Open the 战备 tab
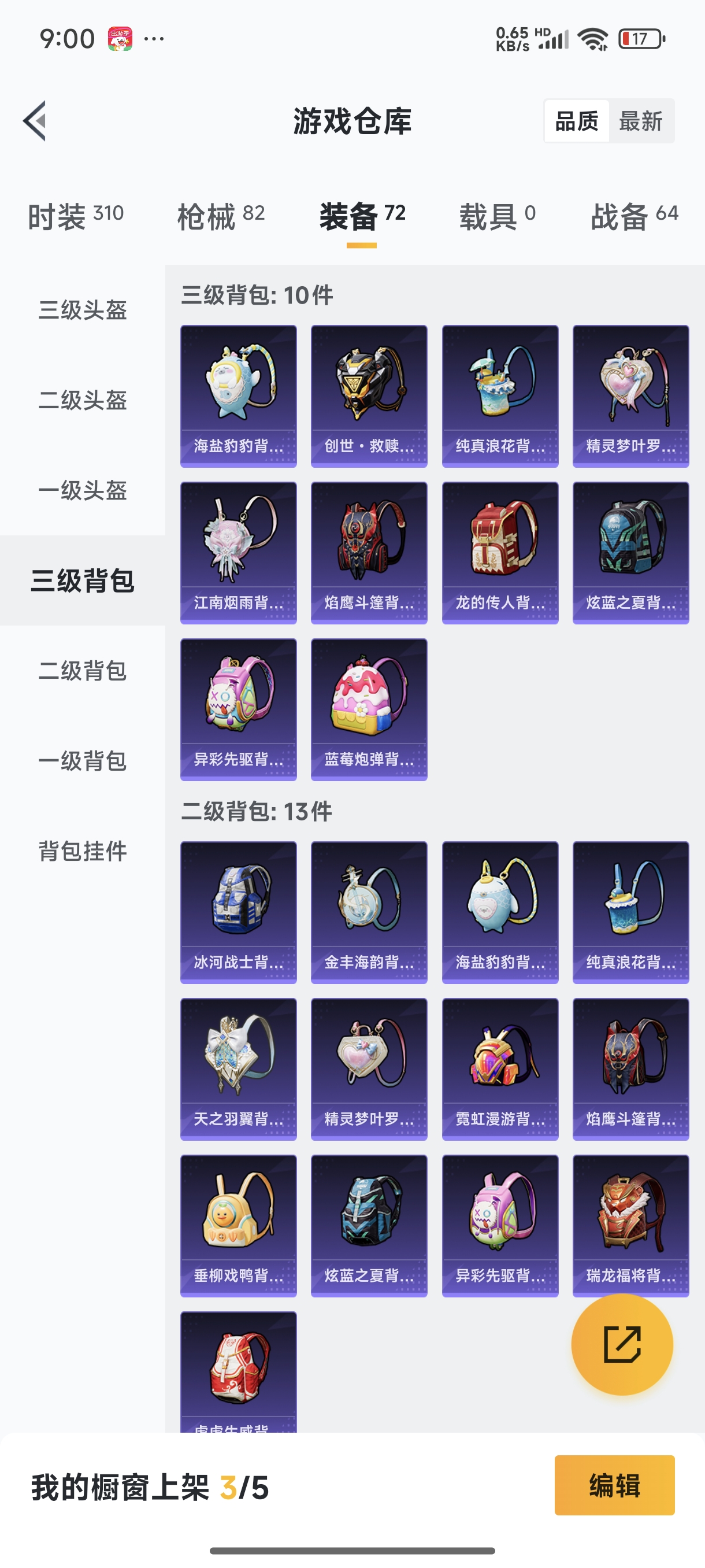705x1568 pixels. click(x=634, y=216)
